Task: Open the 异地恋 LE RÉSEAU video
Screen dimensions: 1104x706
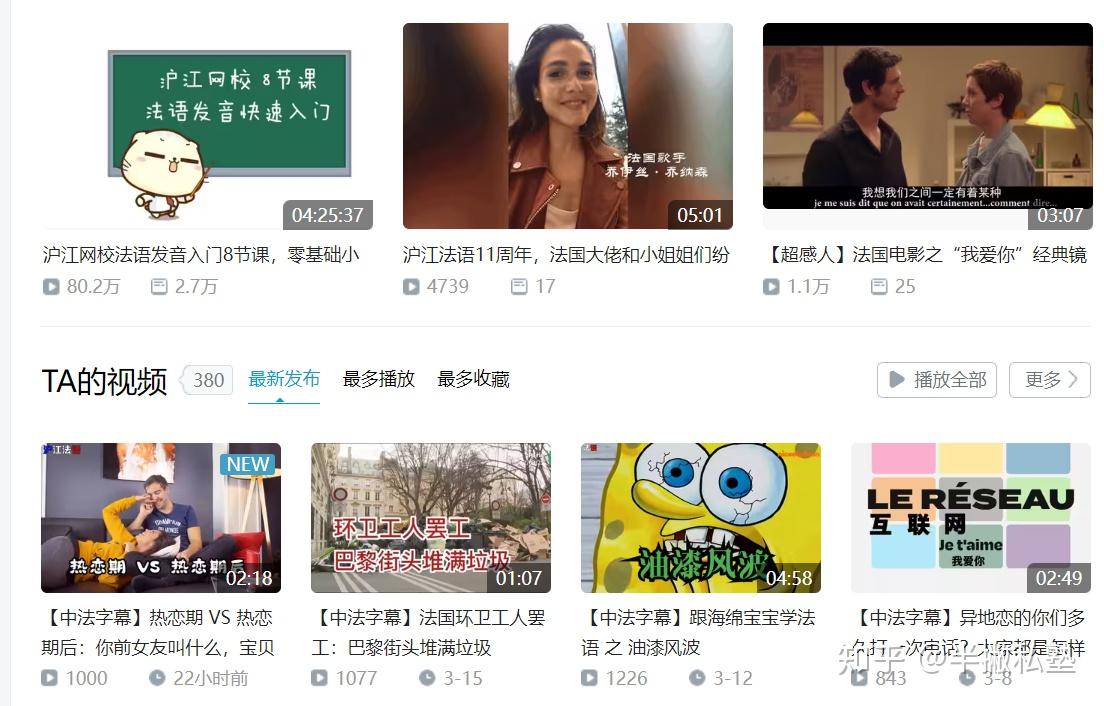Action: 970,517
